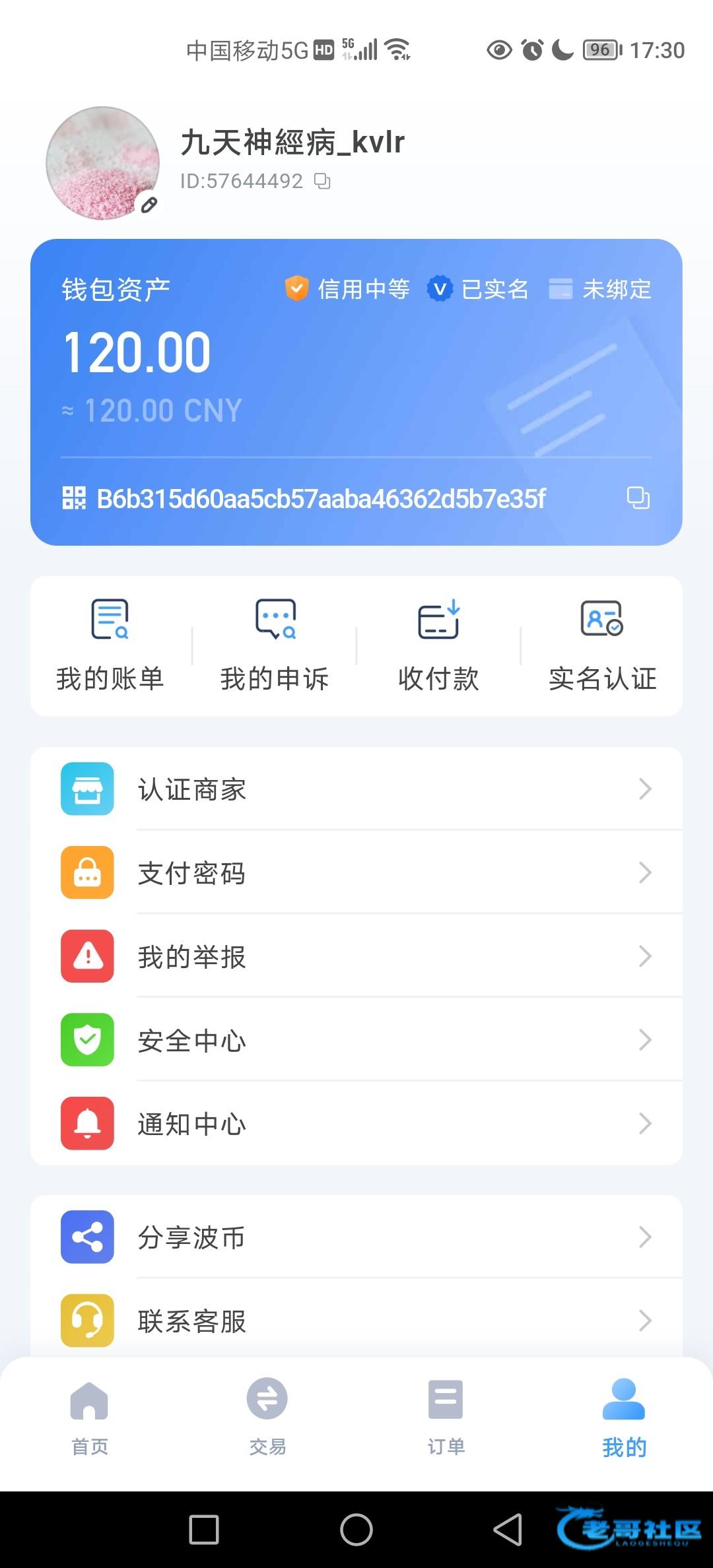
Task: Open 支付密码 settings
Action: click(x=356, y=872)
